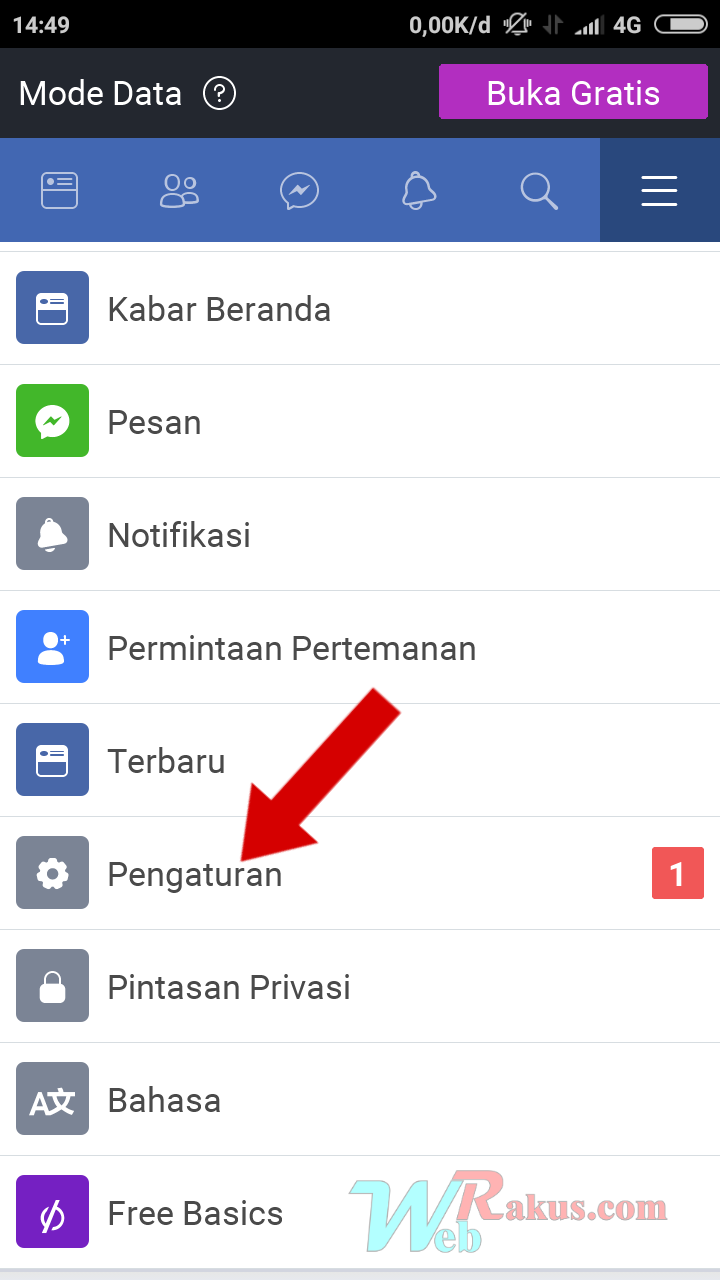Viewport: 720px width, 1280px height.
Task: Open the Notifikasi row
Action: pyautogui.click(x=360, y=534)
